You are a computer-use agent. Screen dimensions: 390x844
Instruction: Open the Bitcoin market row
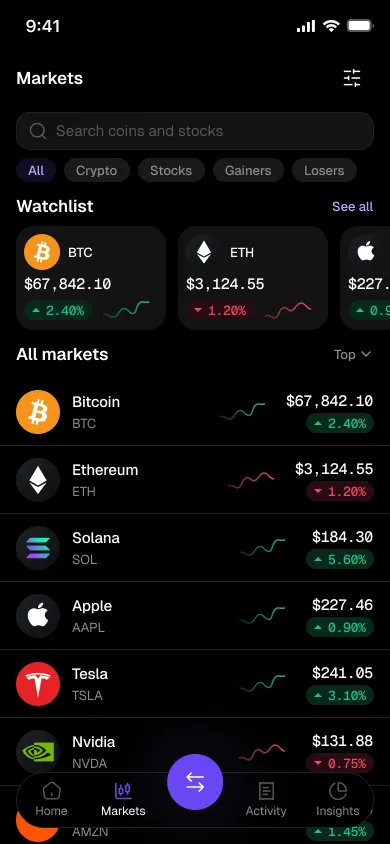[195, 412]
